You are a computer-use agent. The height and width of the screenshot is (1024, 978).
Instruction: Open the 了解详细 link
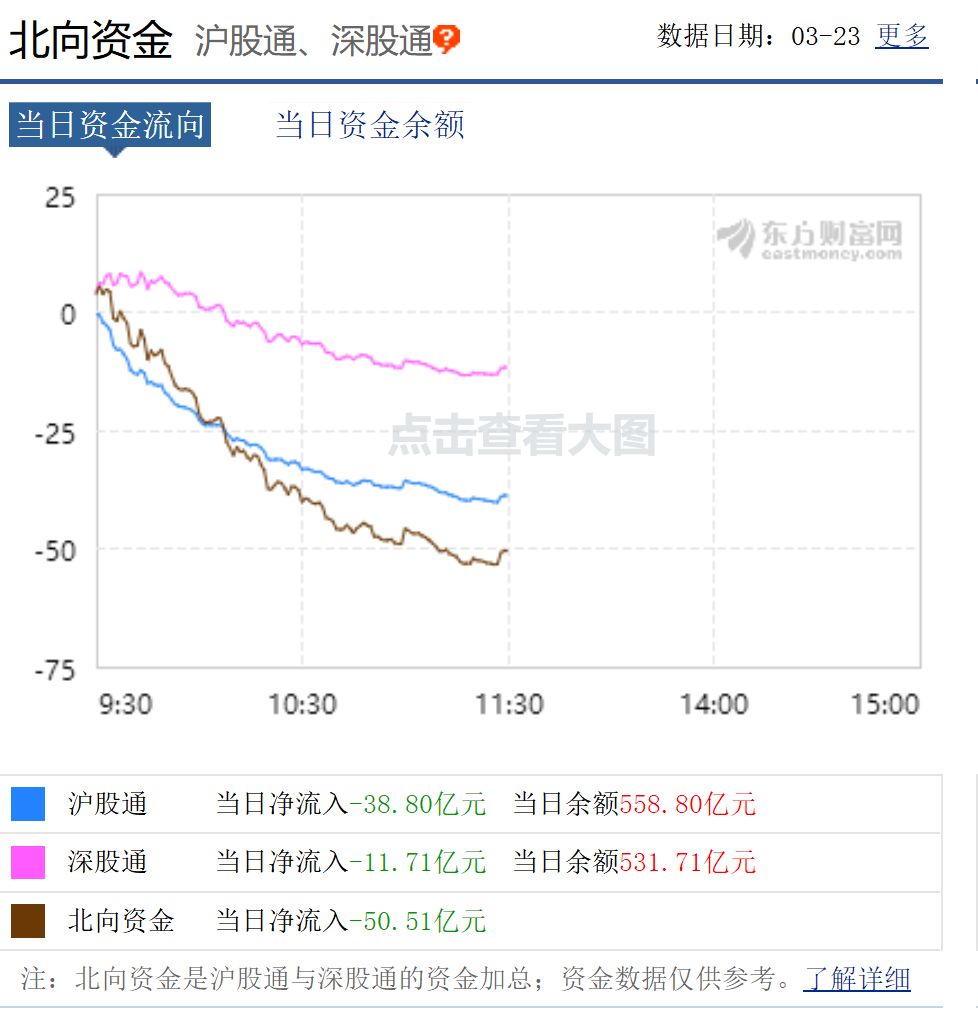click(857, 977)
